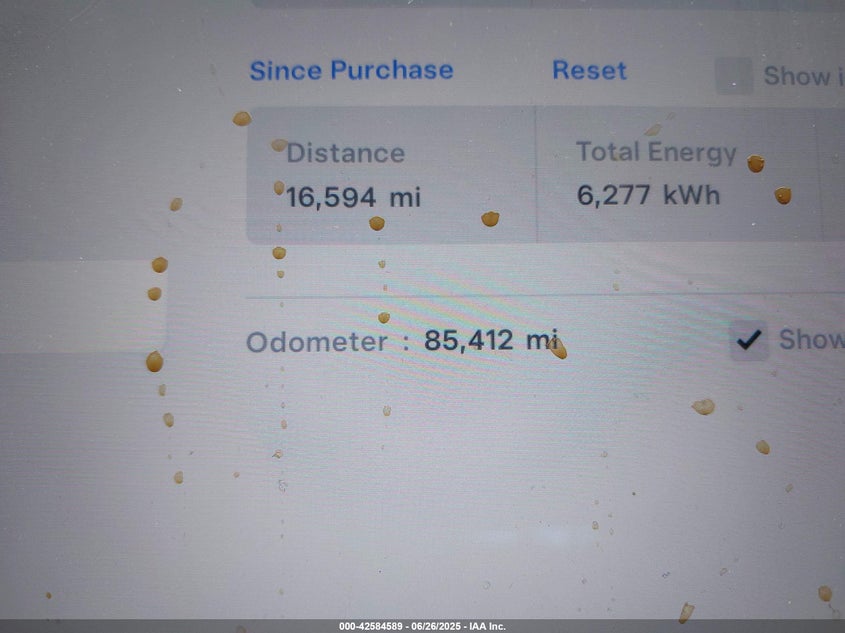Rename the Since Purchase trip
Image resolution: width=845 pixels, height=633 pixels.
pyautogui.click(x=351, y=71)
